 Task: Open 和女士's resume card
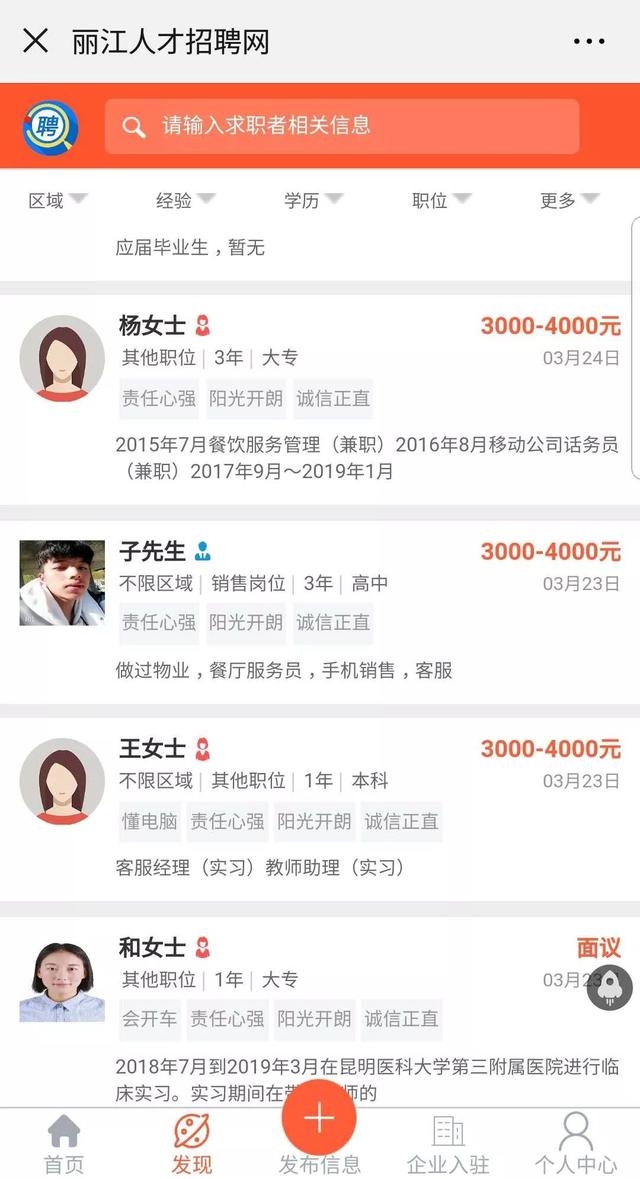tap(320, 1011)
